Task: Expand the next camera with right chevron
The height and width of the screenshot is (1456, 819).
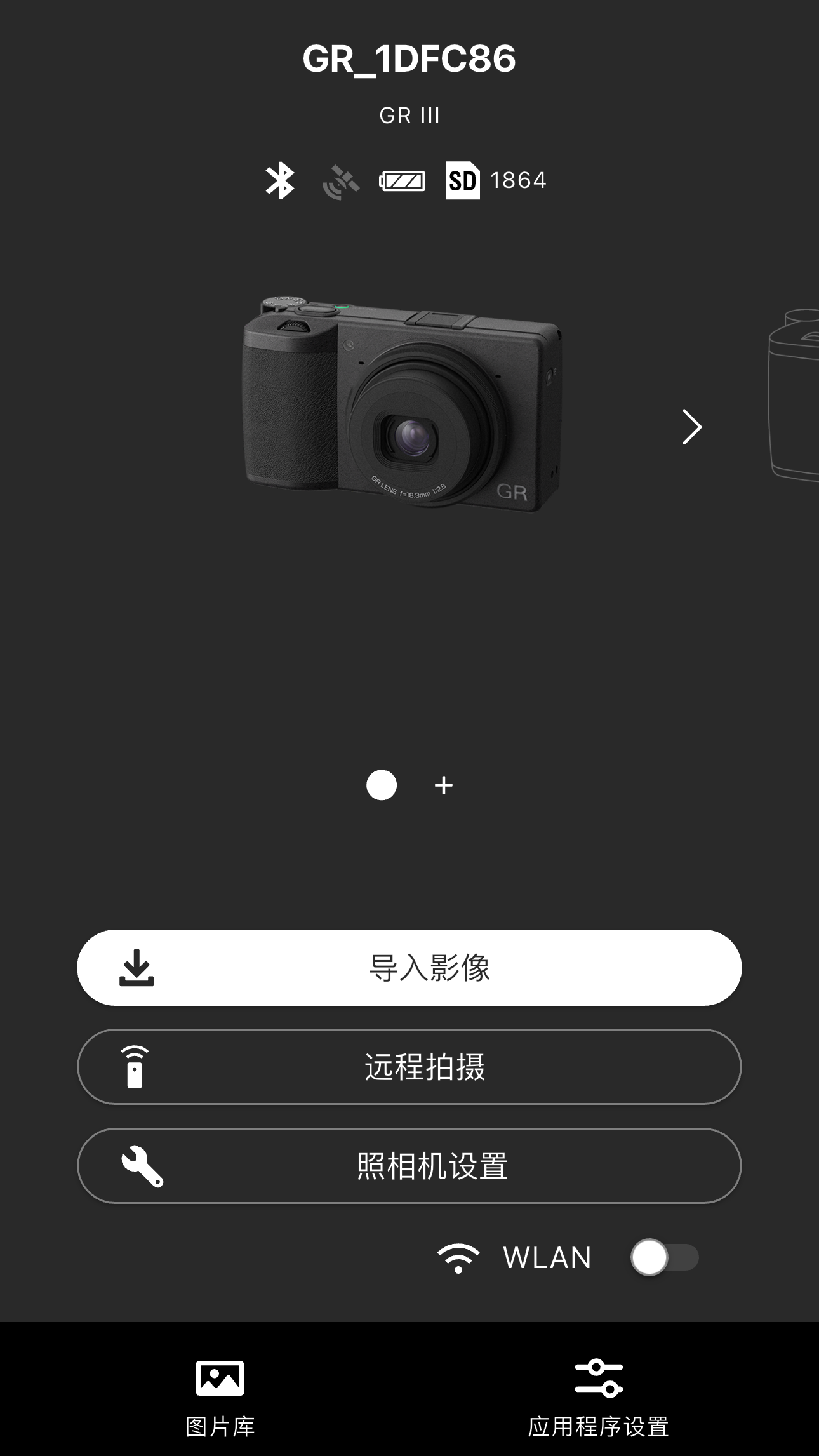Action: pyautogui.click(x=692, y=428)
